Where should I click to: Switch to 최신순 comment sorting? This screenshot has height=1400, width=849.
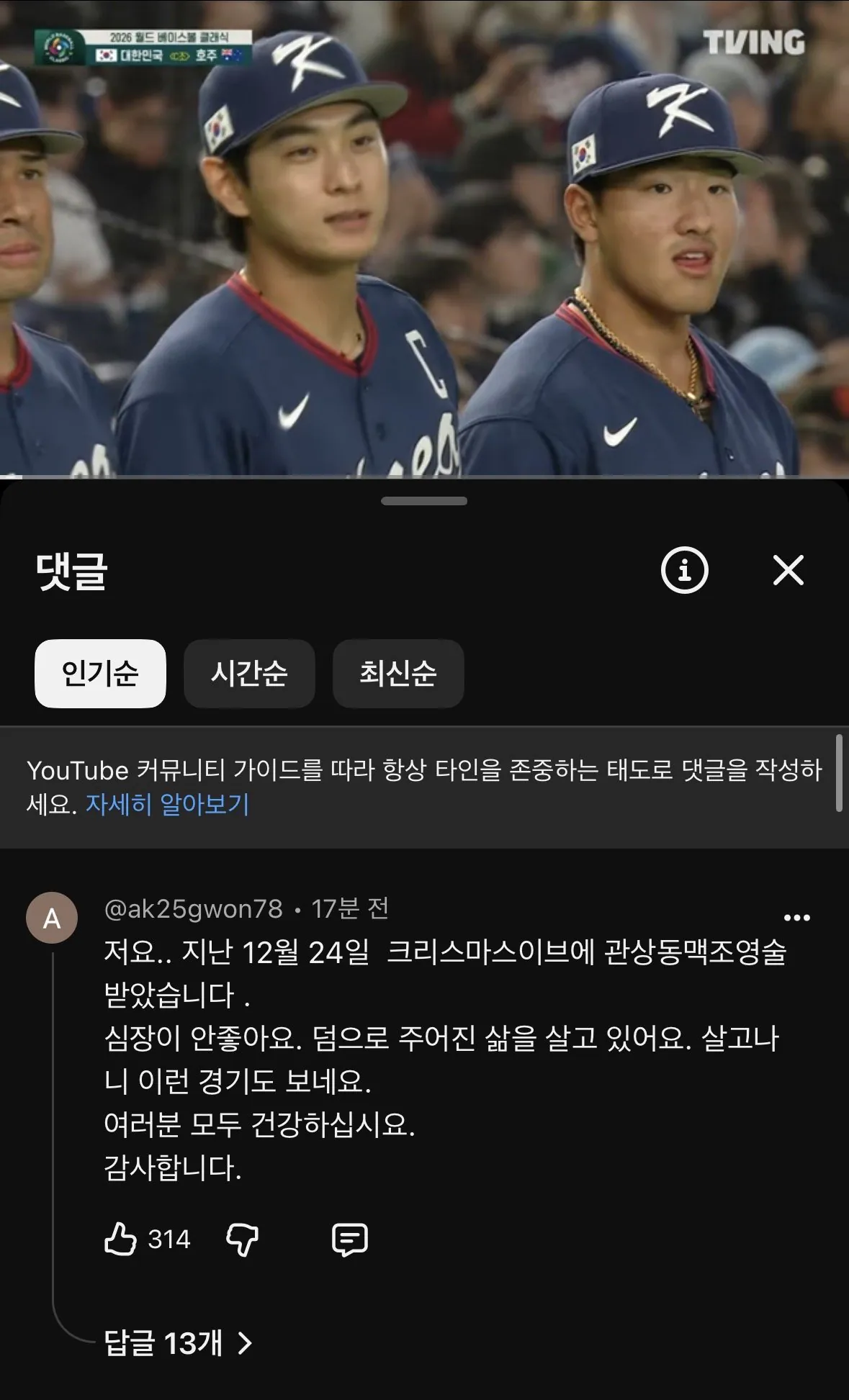[x=397, y=673]
